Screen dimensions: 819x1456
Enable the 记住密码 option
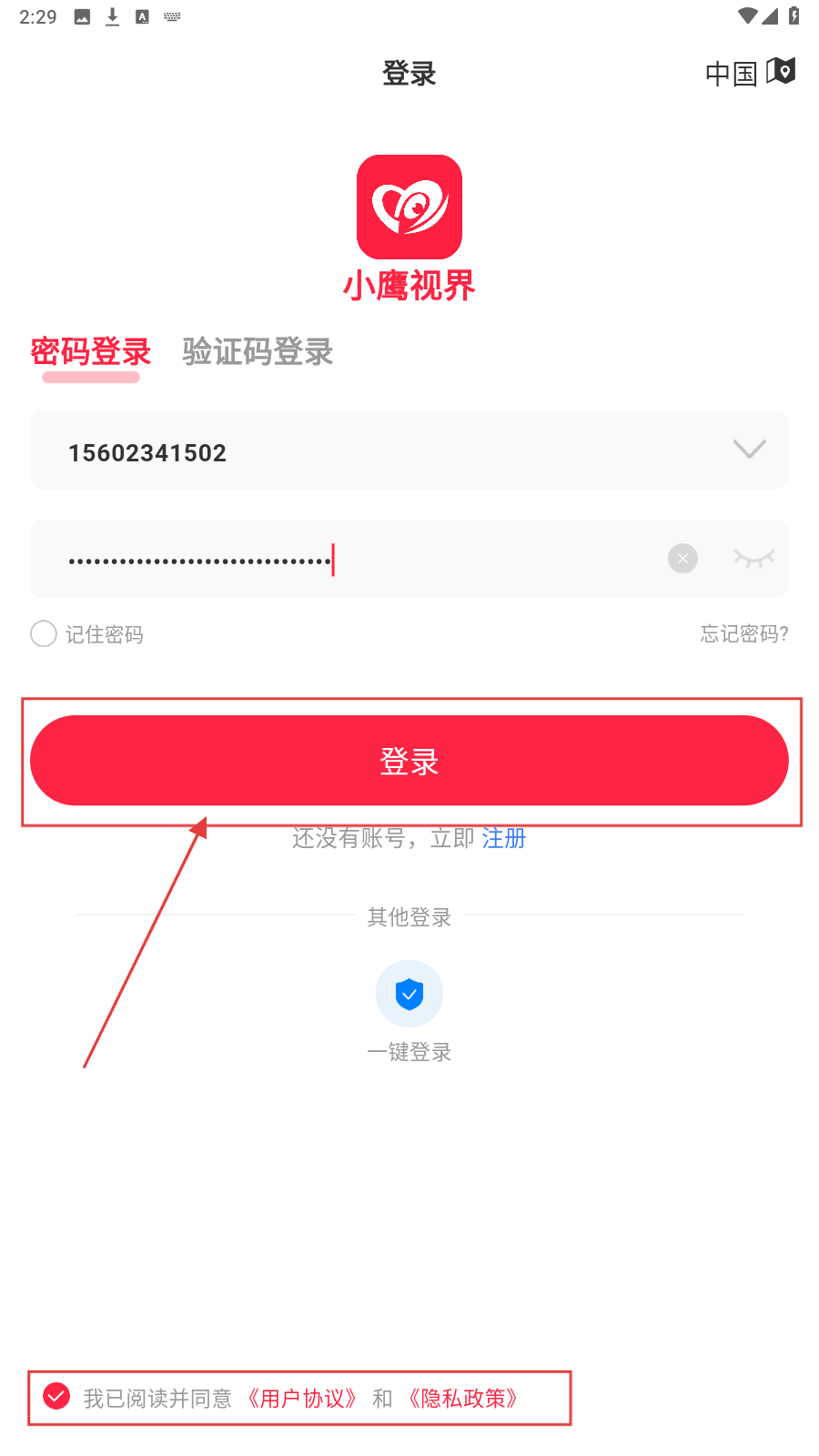(x=44, y=633)
